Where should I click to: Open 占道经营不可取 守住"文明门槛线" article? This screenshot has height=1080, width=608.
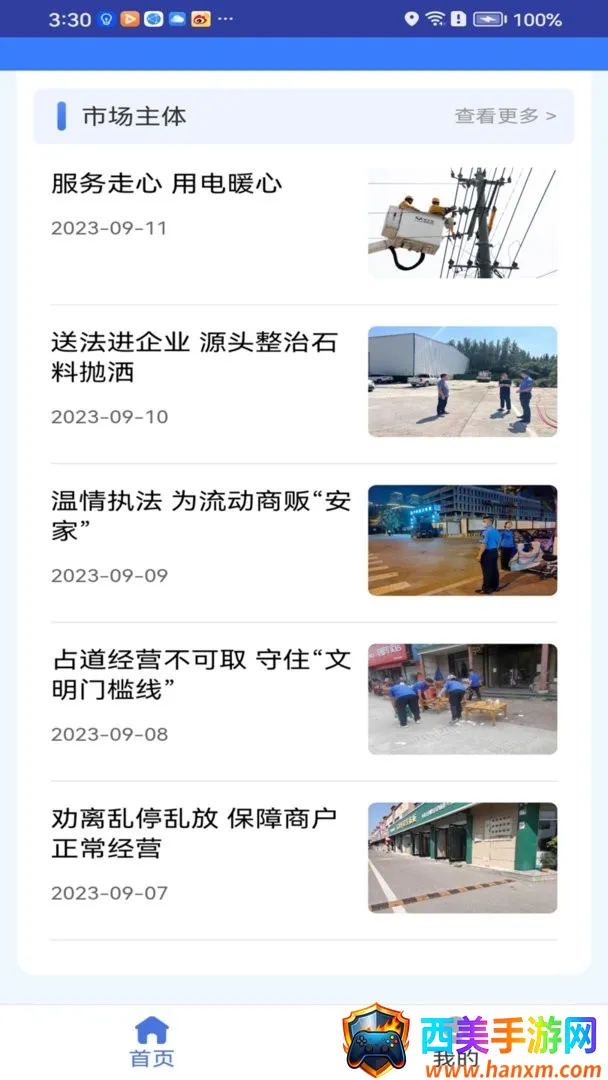click(201, 675)
